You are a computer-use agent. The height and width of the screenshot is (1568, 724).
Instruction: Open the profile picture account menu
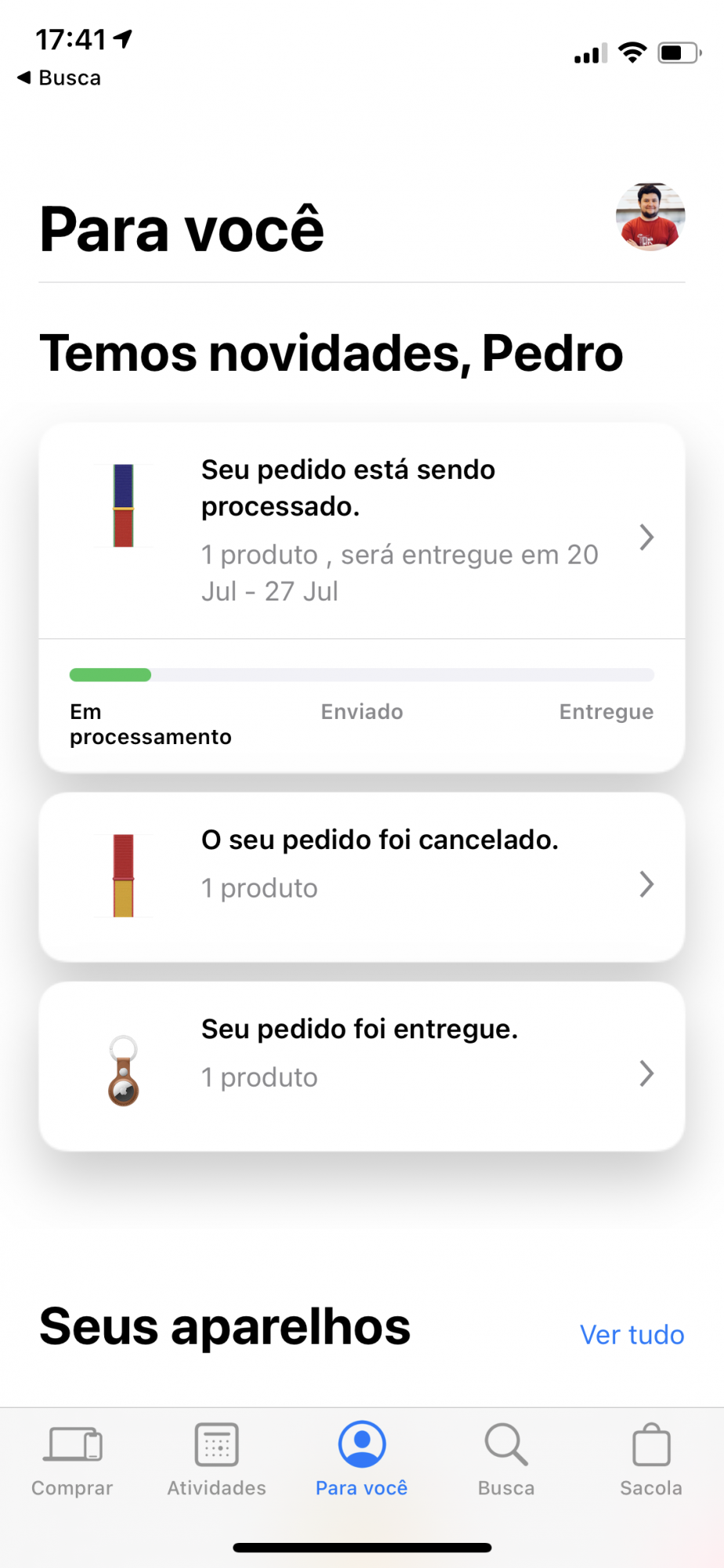pos(650,217)
